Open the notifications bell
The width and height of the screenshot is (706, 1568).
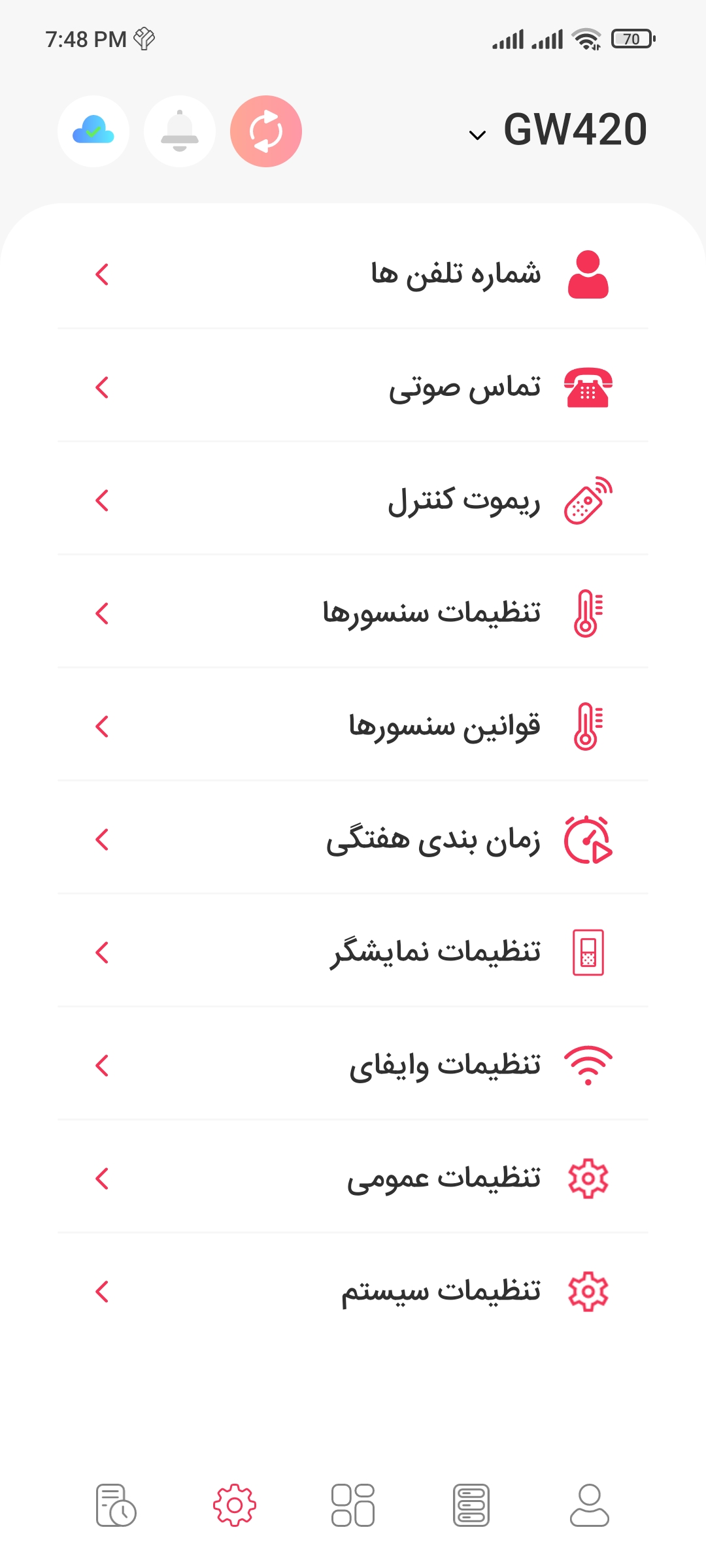(x=180, y=131)
